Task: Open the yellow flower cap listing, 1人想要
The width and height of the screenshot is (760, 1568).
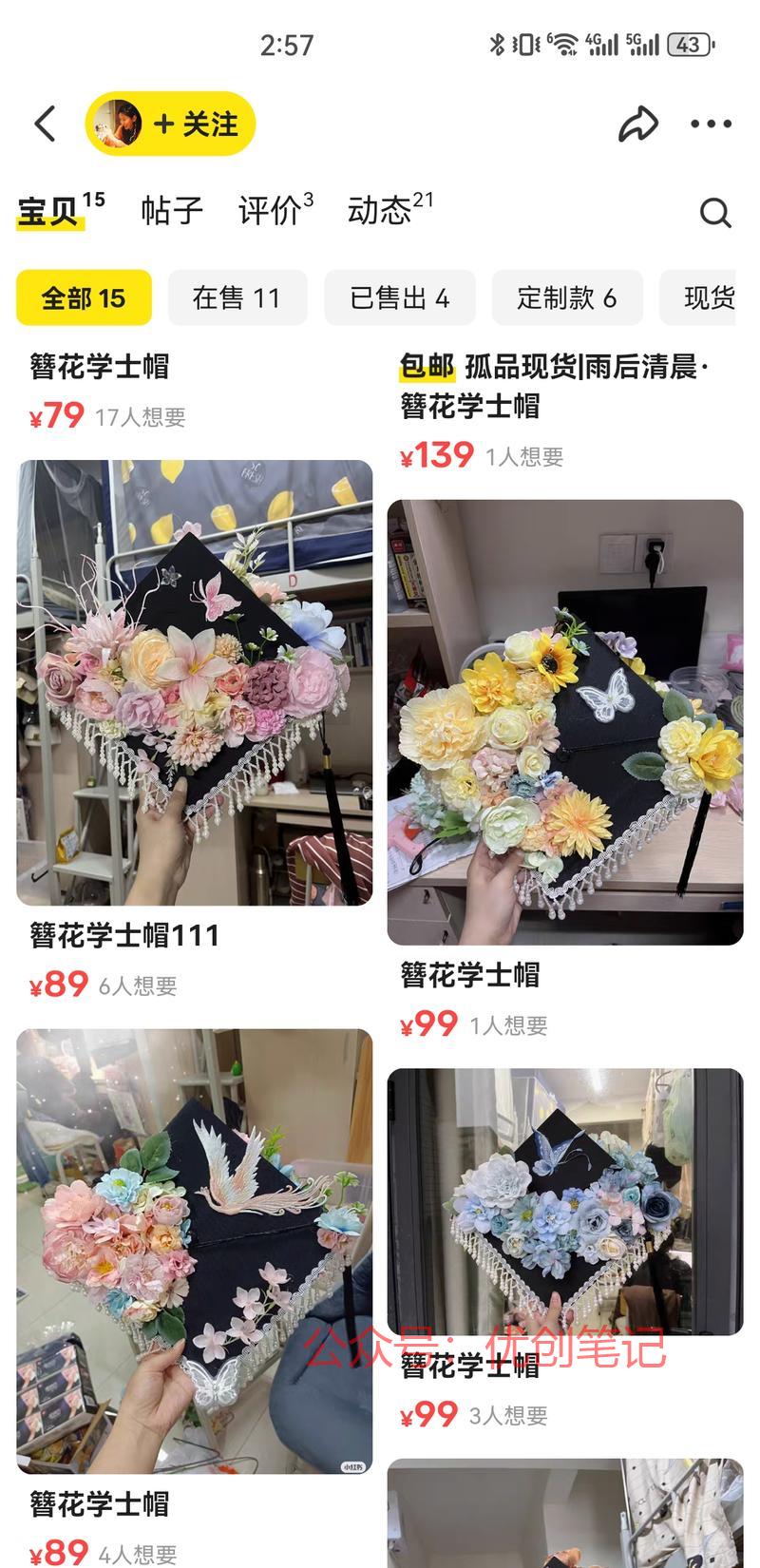Action: tap(565, 722)
